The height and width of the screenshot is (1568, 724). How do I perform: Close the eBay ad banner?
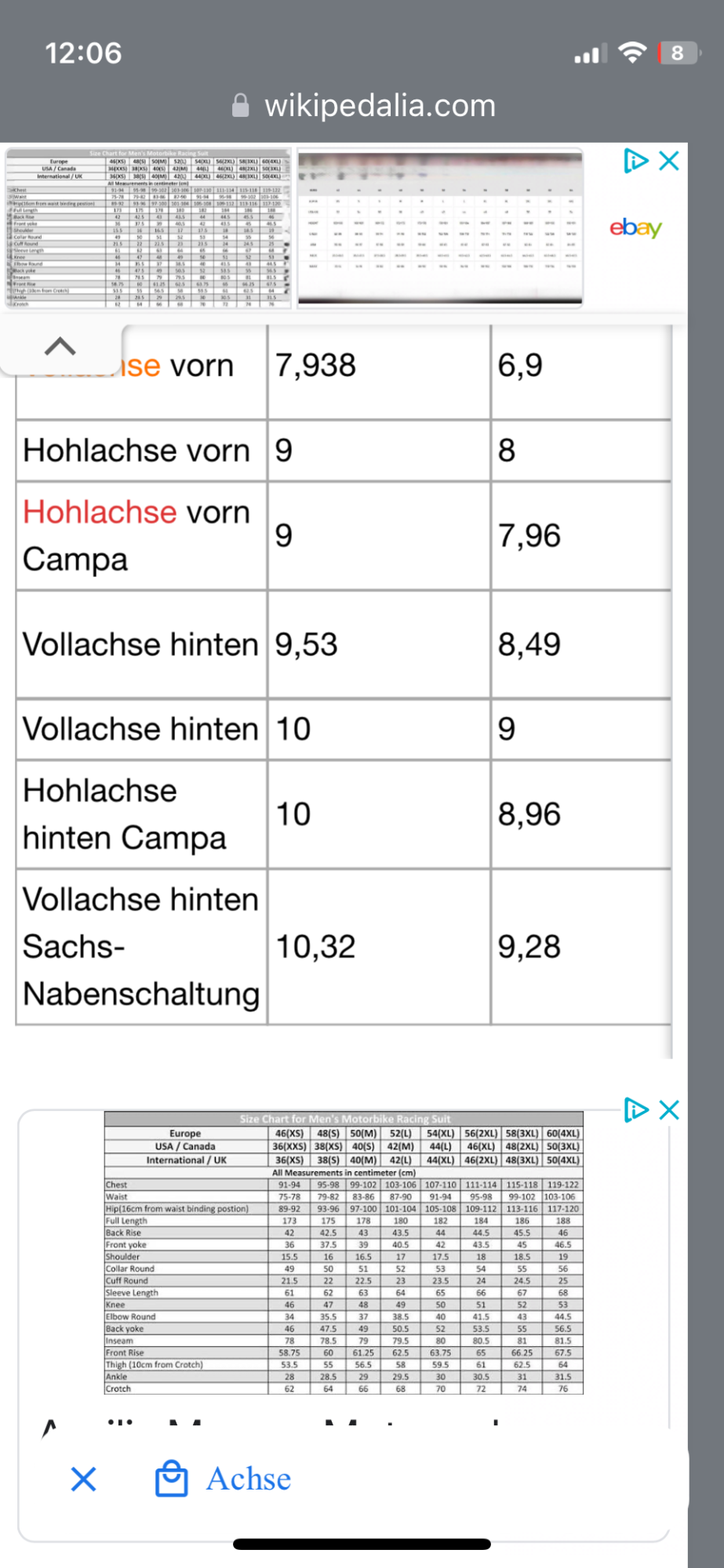(669, 162)
